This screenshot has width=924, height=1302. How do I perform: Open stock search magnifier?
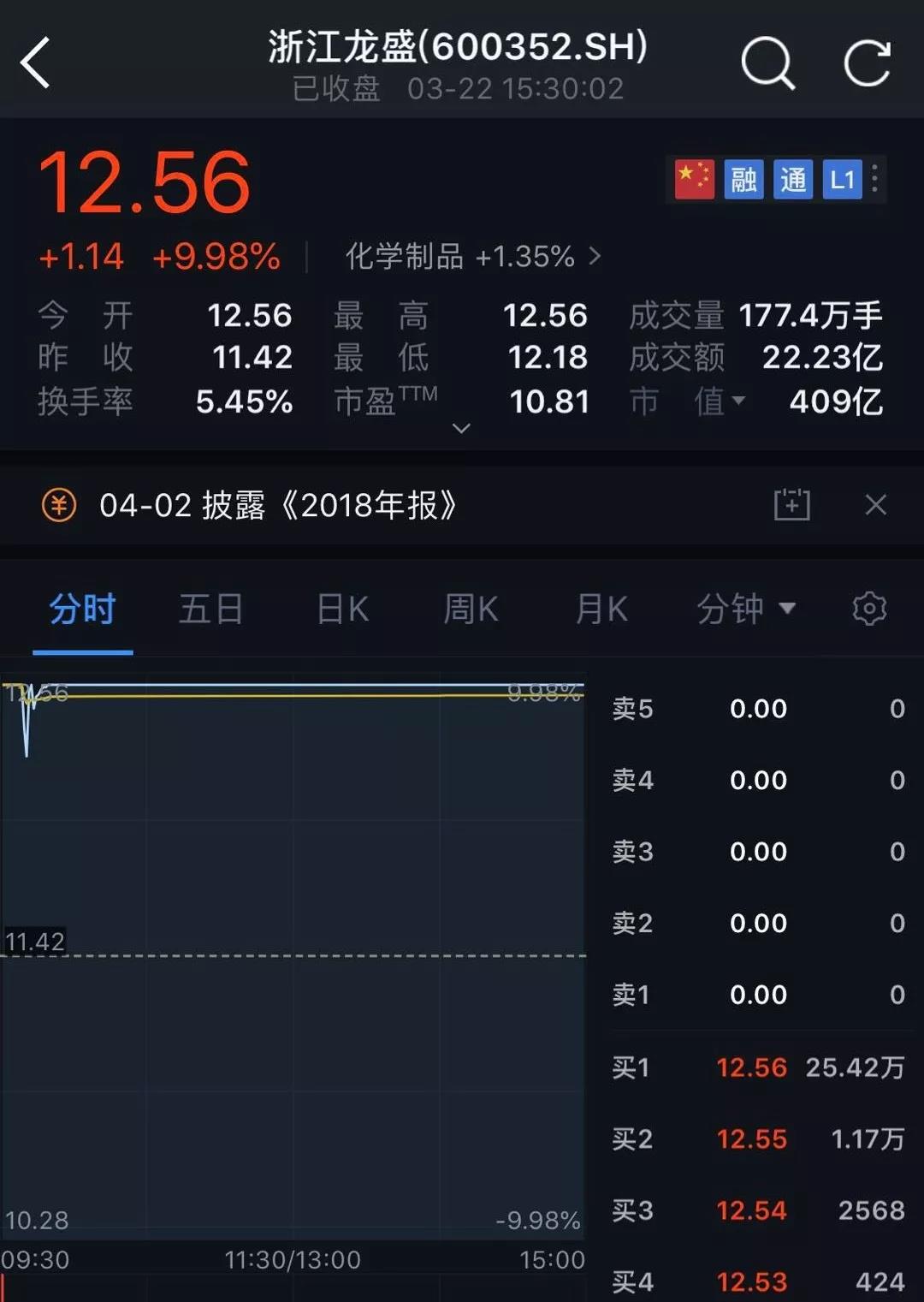(x=767, y=62)
